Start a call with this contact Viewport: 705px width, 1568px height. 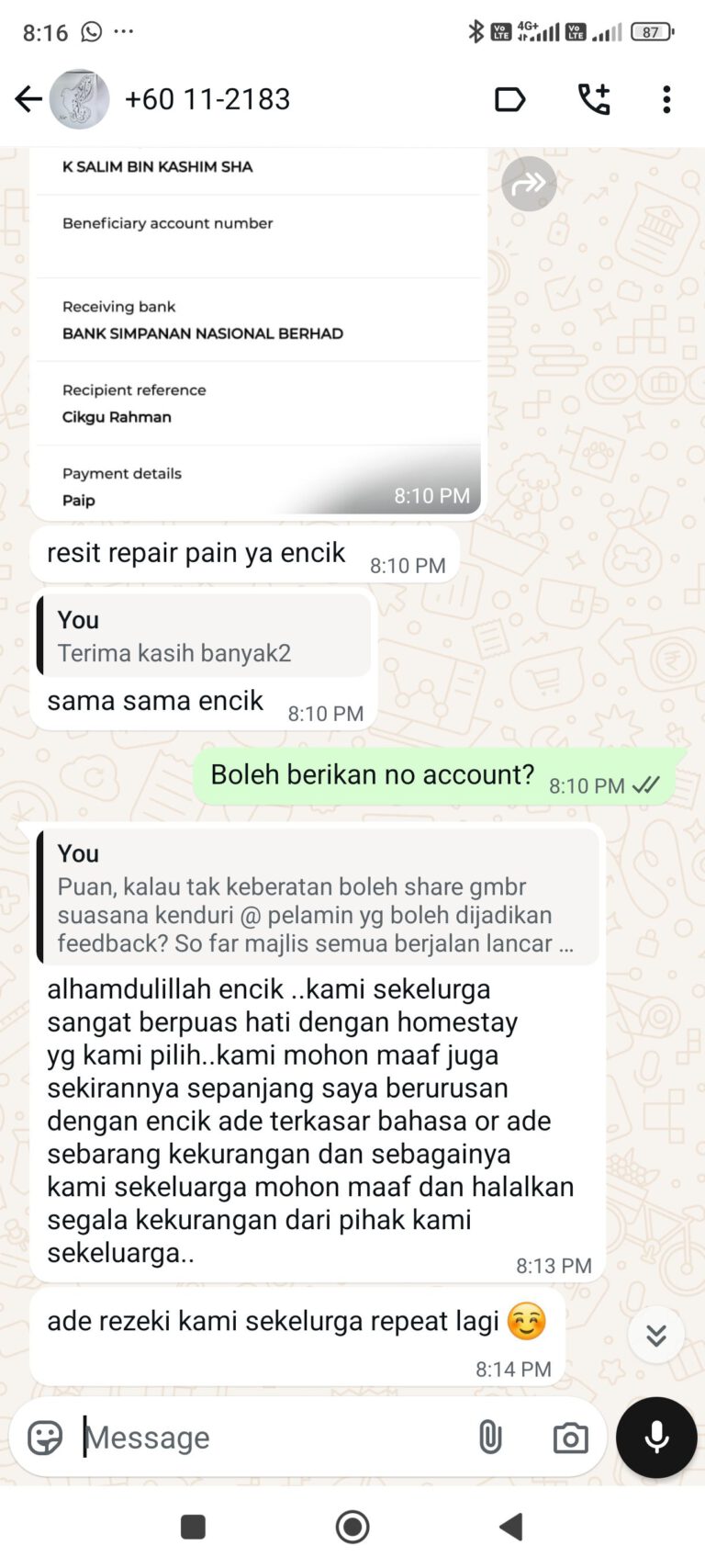pos(593,99)
